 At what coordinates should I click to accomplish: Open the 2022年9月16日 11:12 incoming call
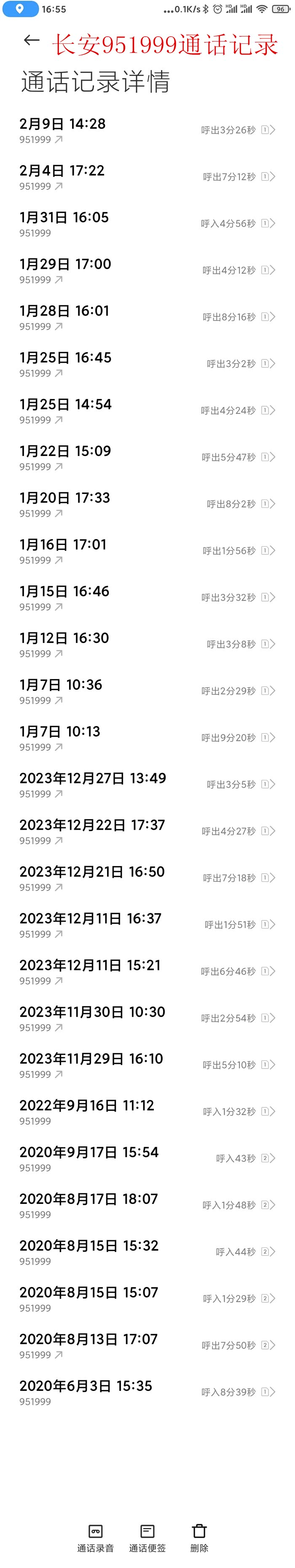(x=147, y=1112)
